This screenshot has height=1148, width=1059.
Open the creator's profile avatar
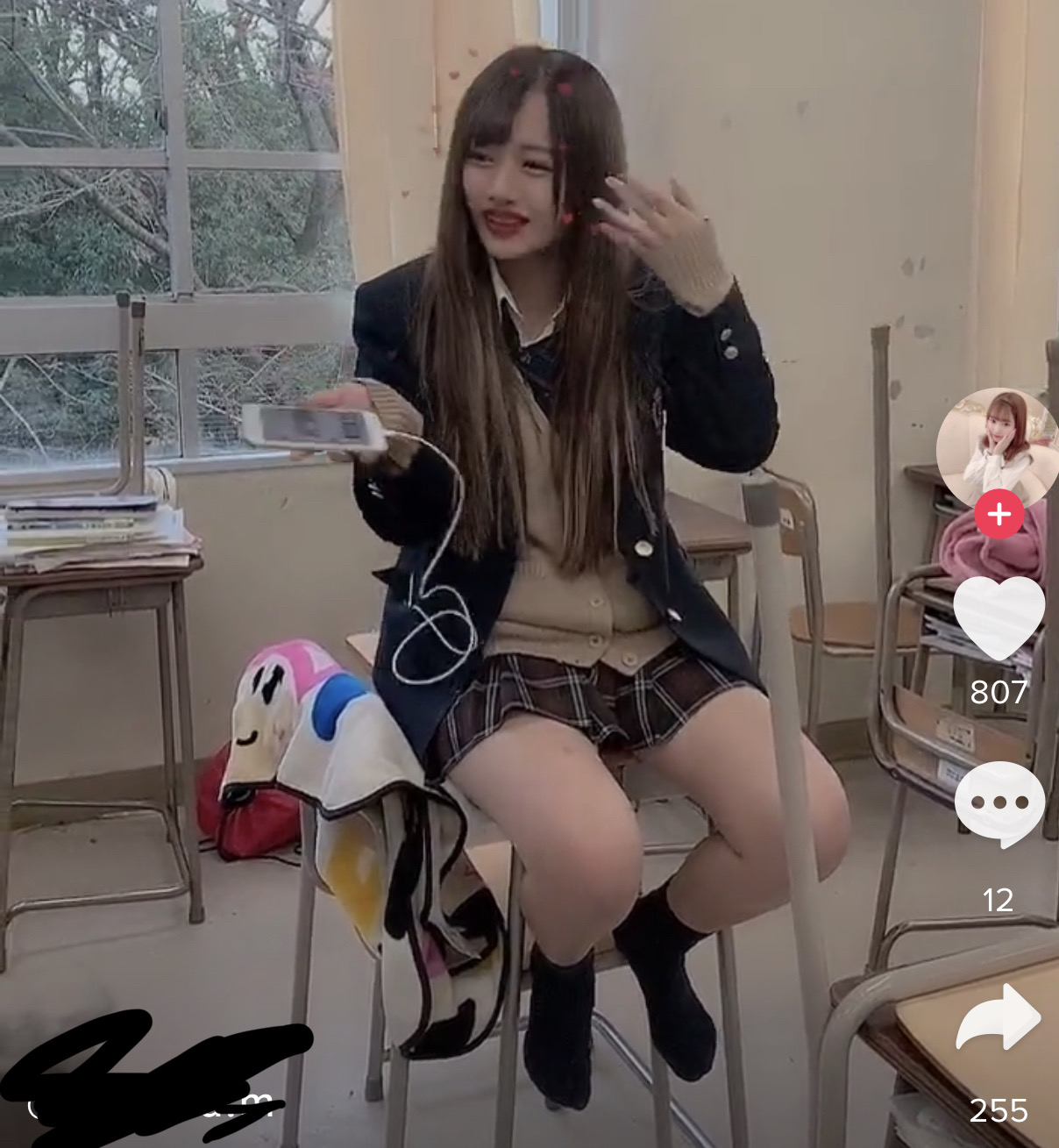[997, 446]
